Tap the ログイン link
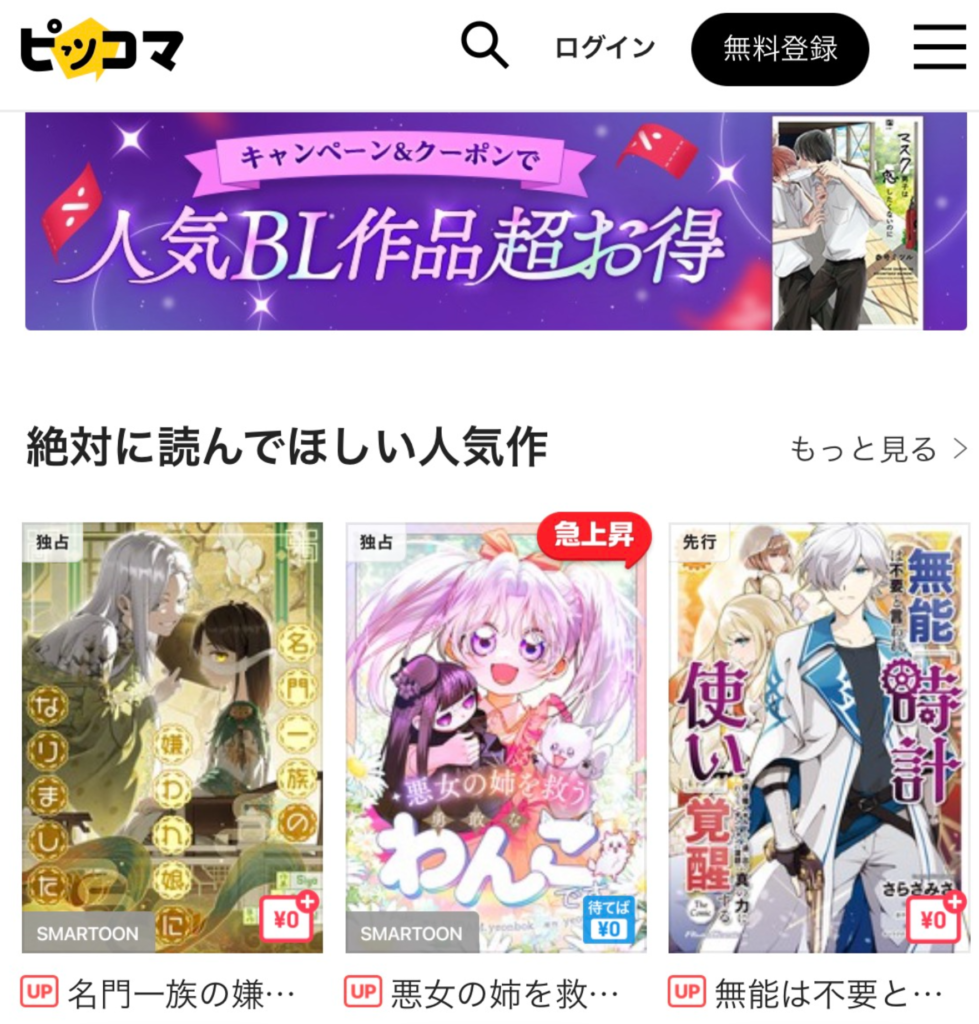 [x=604, y=48]
